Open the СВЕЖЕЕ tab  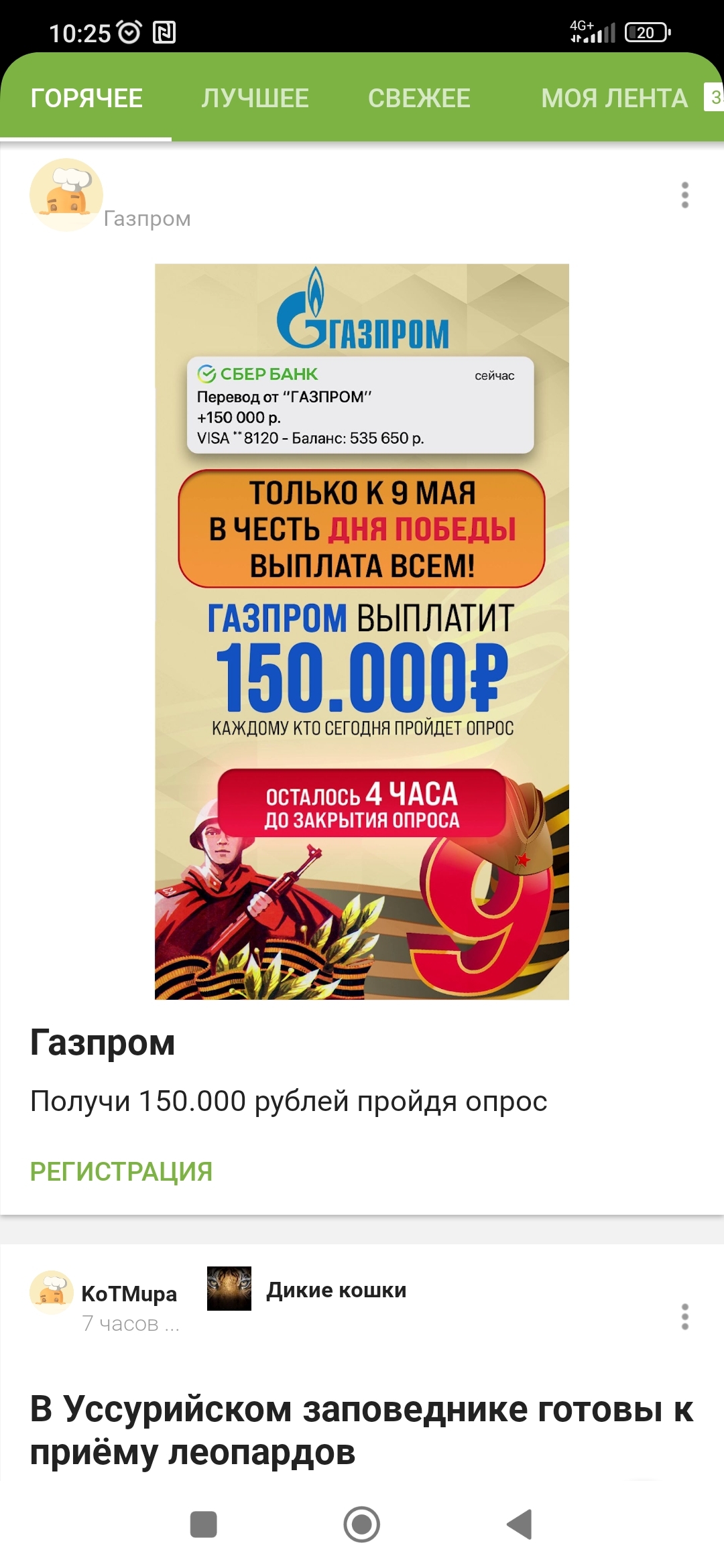(x=419, y=99)
